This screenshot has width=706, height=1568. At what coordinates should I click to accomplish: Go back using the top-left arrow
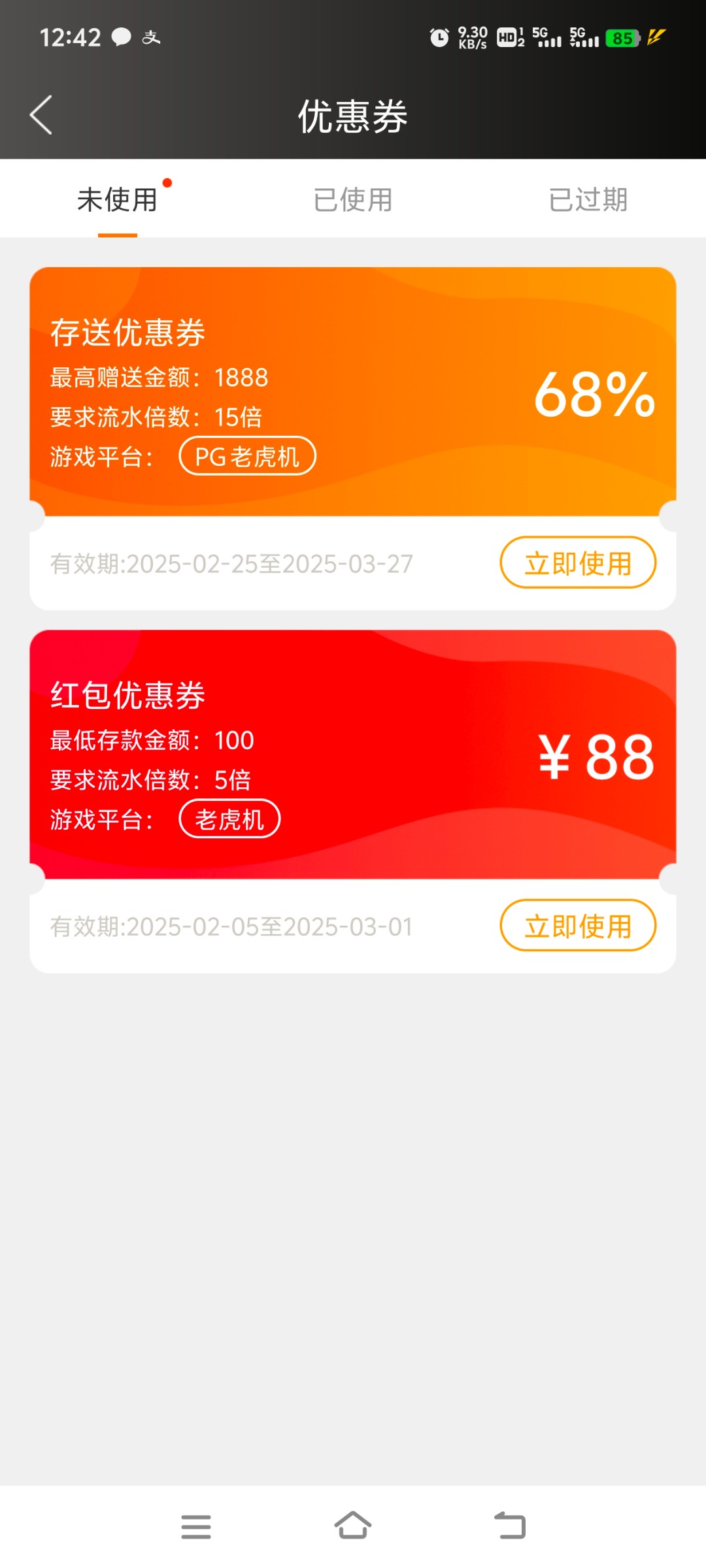41,116
